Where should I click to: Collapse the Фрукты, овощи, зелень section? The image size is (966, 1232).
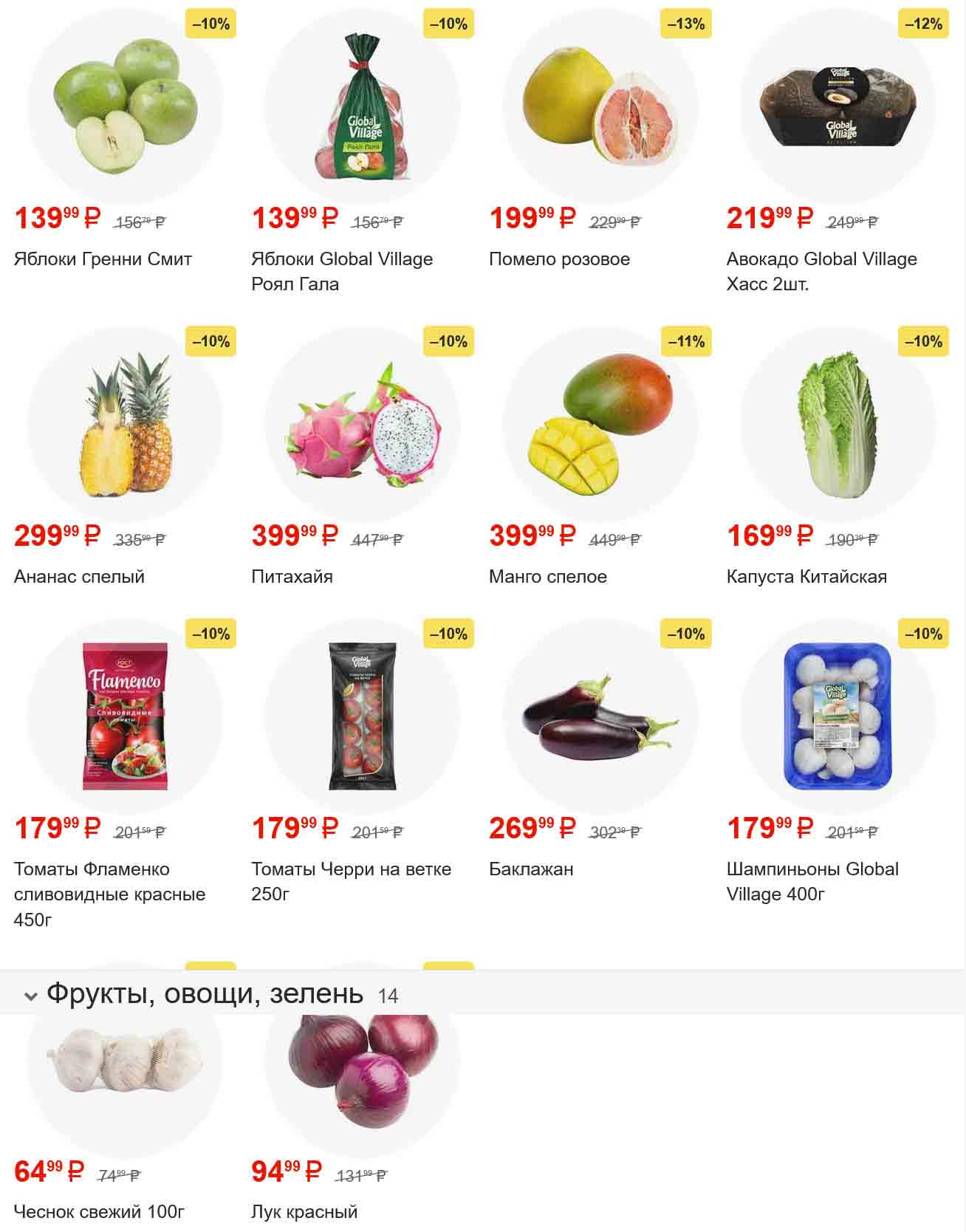click(x=30, y=996)
